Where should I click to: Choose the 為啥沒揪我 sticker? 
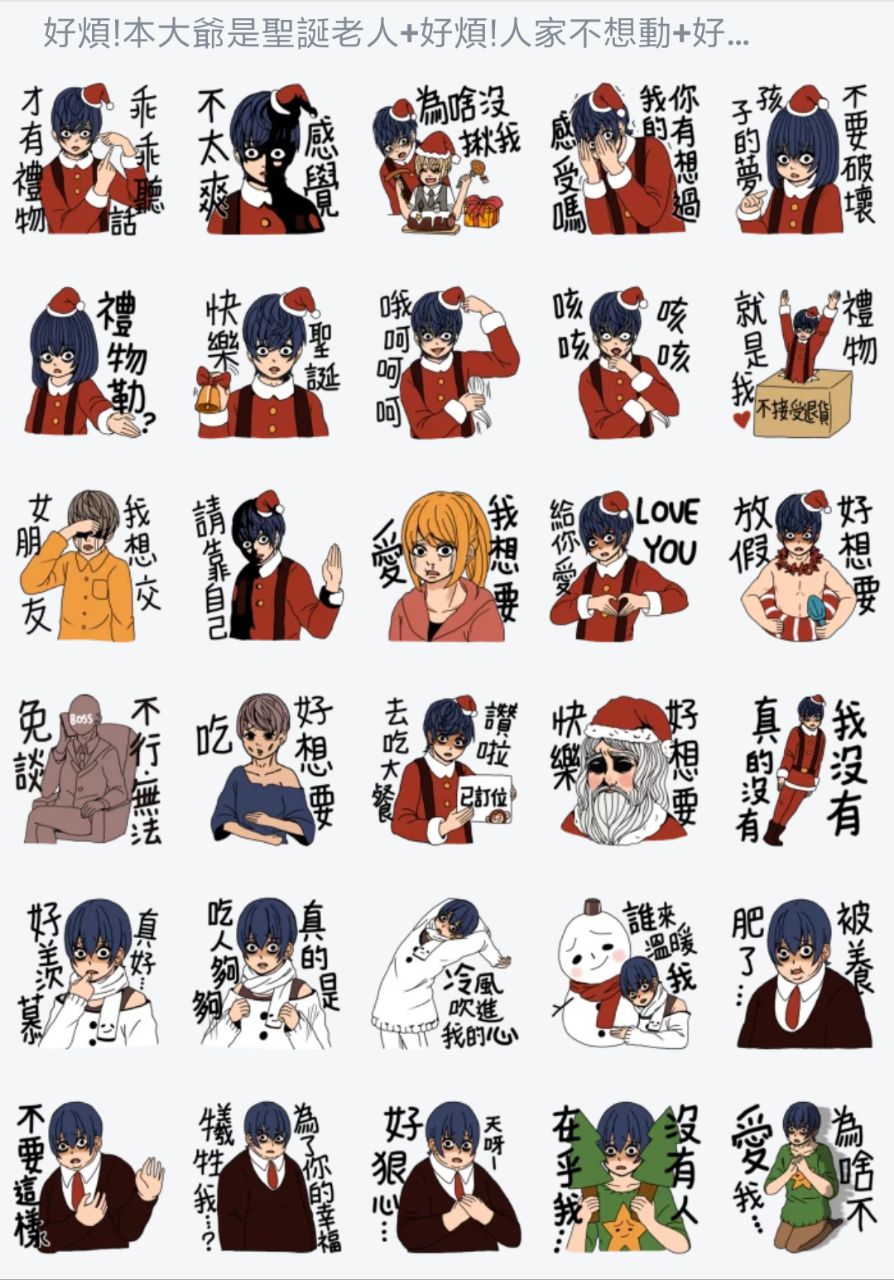tap(447, 160)
